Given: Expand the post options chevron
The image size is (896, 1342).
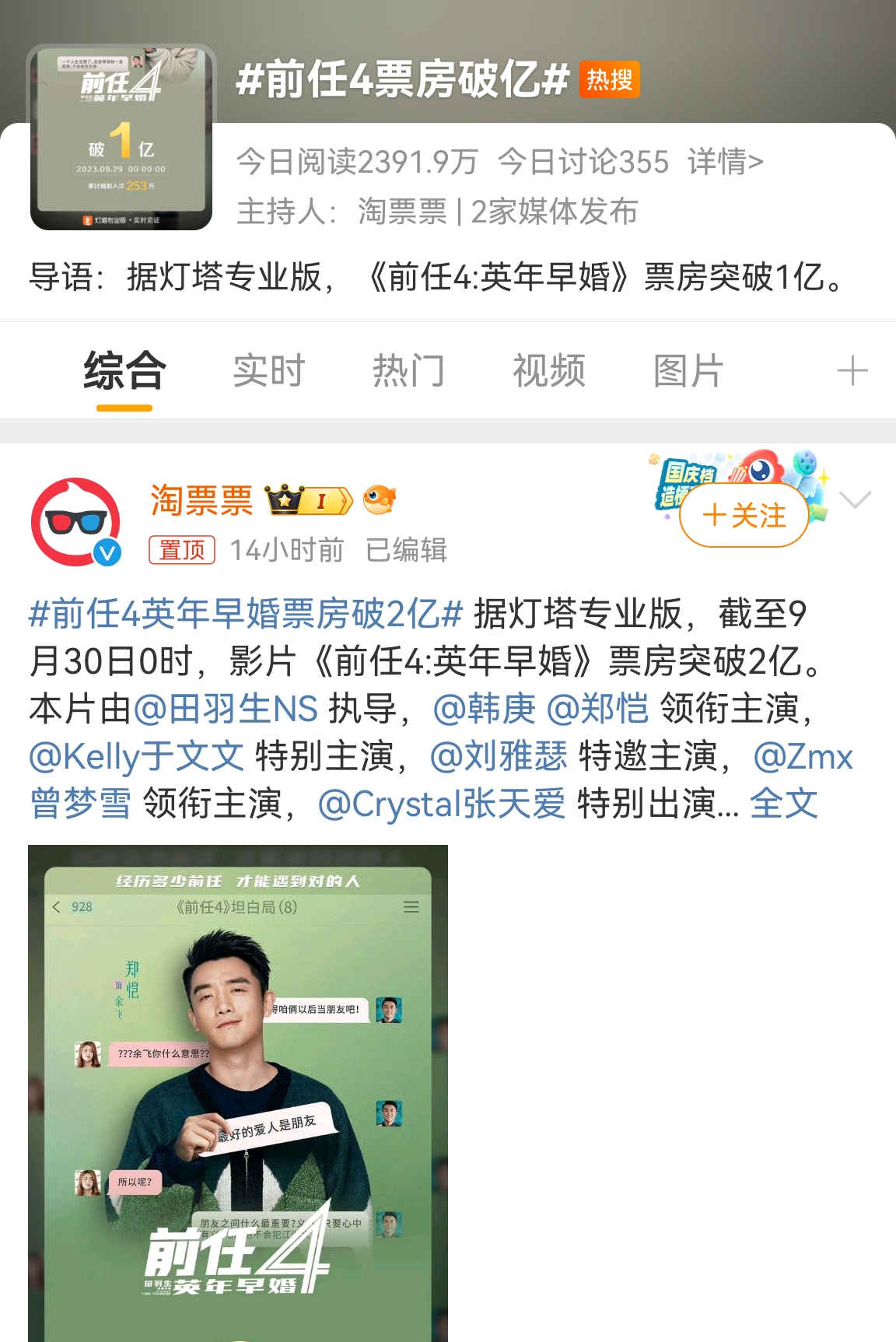Looking at the screenshot, I should [856, 500].
